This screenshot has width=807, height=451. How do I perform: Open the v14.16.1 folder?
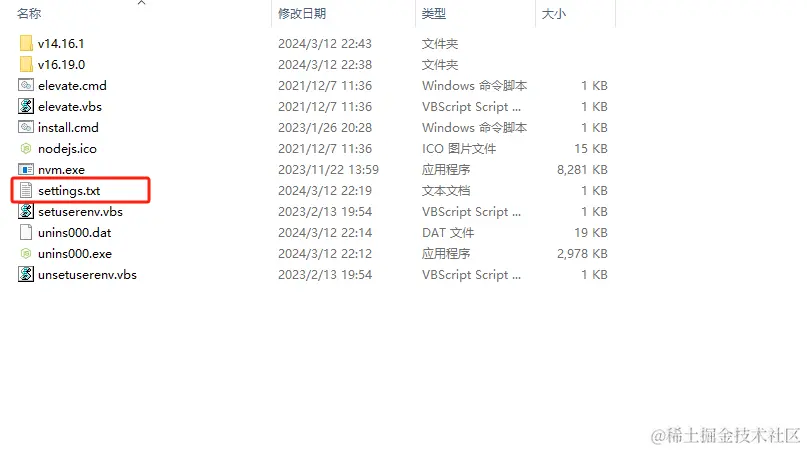(x=61, y=44)
